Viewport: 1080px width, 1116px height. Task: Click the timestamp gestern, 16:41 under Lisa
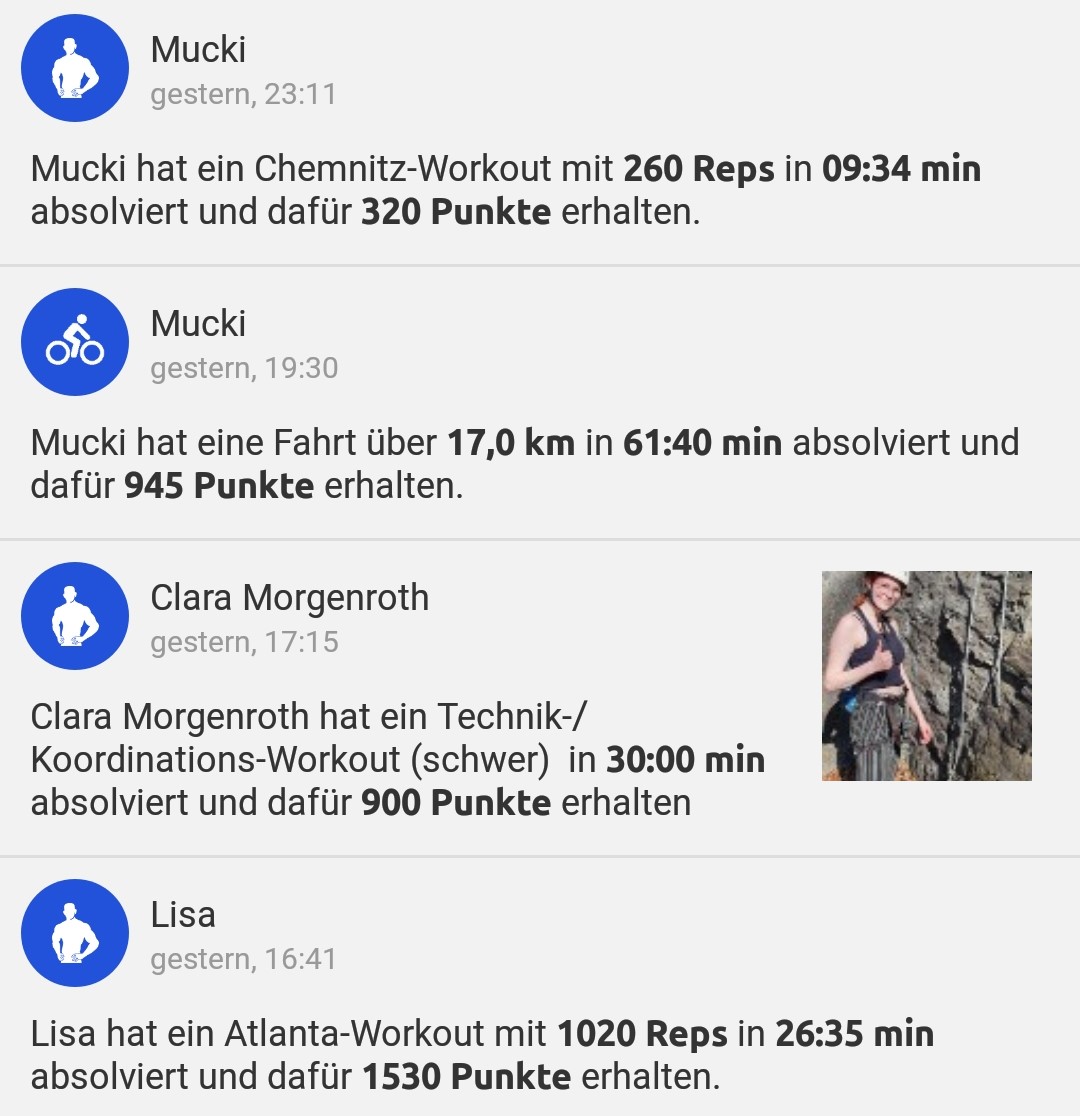pos(245,960)
